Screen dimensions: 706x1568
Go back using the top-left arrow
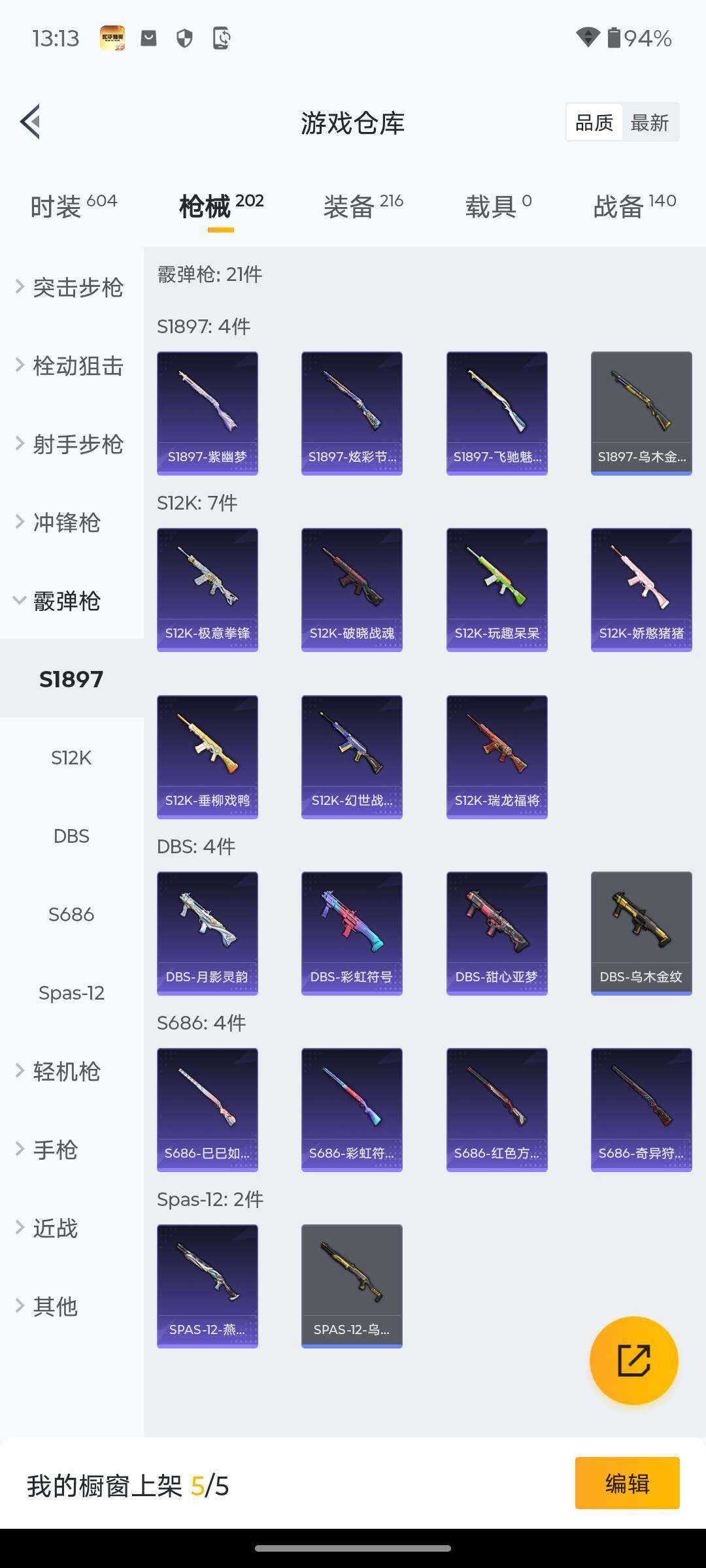31,122
